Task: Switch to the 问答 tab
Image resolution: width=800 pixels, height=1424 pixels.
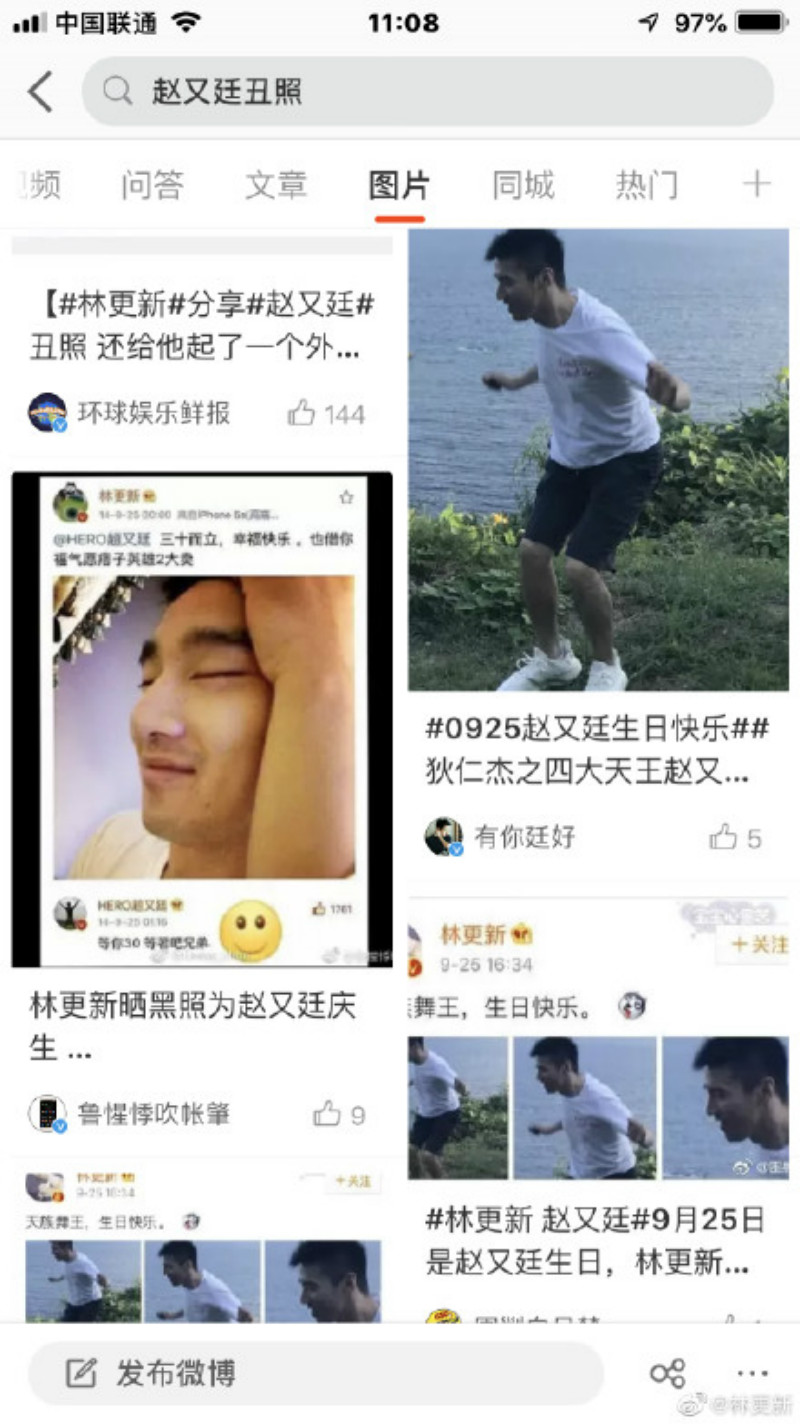Action: [153, 185]
